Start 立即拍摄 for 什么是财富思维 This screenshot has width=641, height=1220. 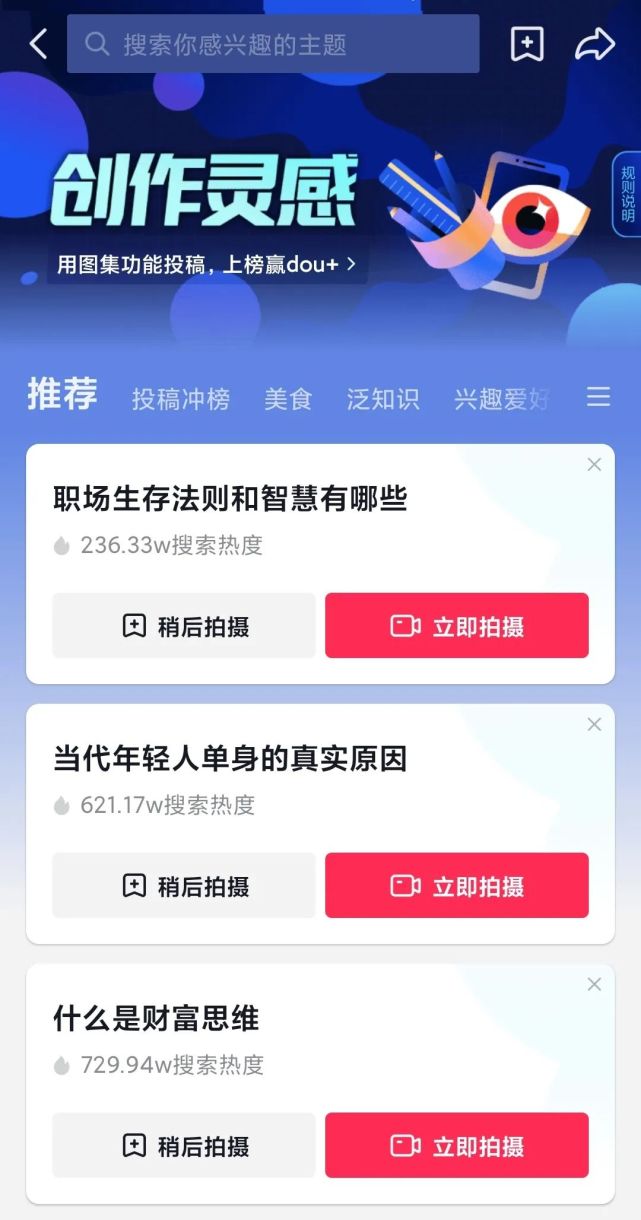(x=457, y=1146)
